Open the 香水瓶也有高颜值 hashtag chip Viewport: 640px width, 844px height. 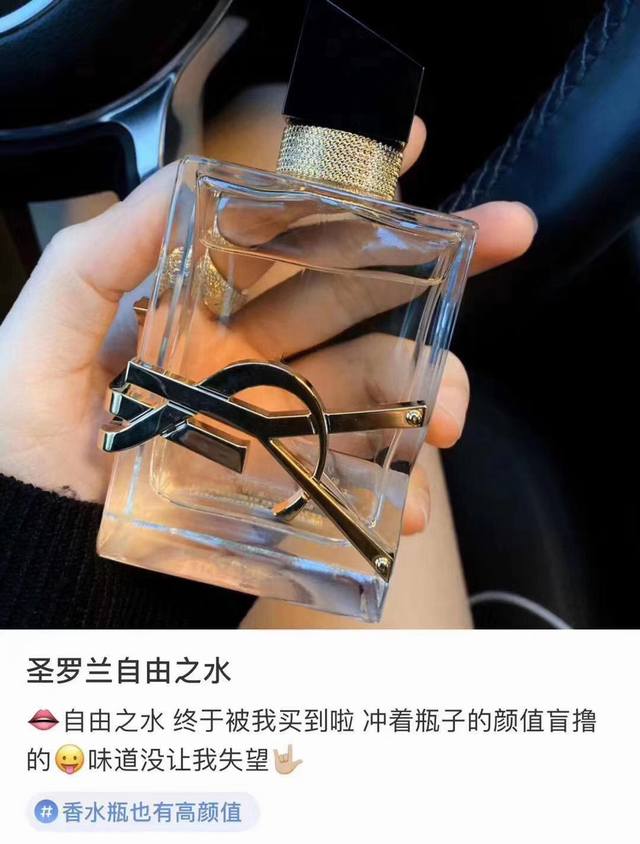pos(142,812)
